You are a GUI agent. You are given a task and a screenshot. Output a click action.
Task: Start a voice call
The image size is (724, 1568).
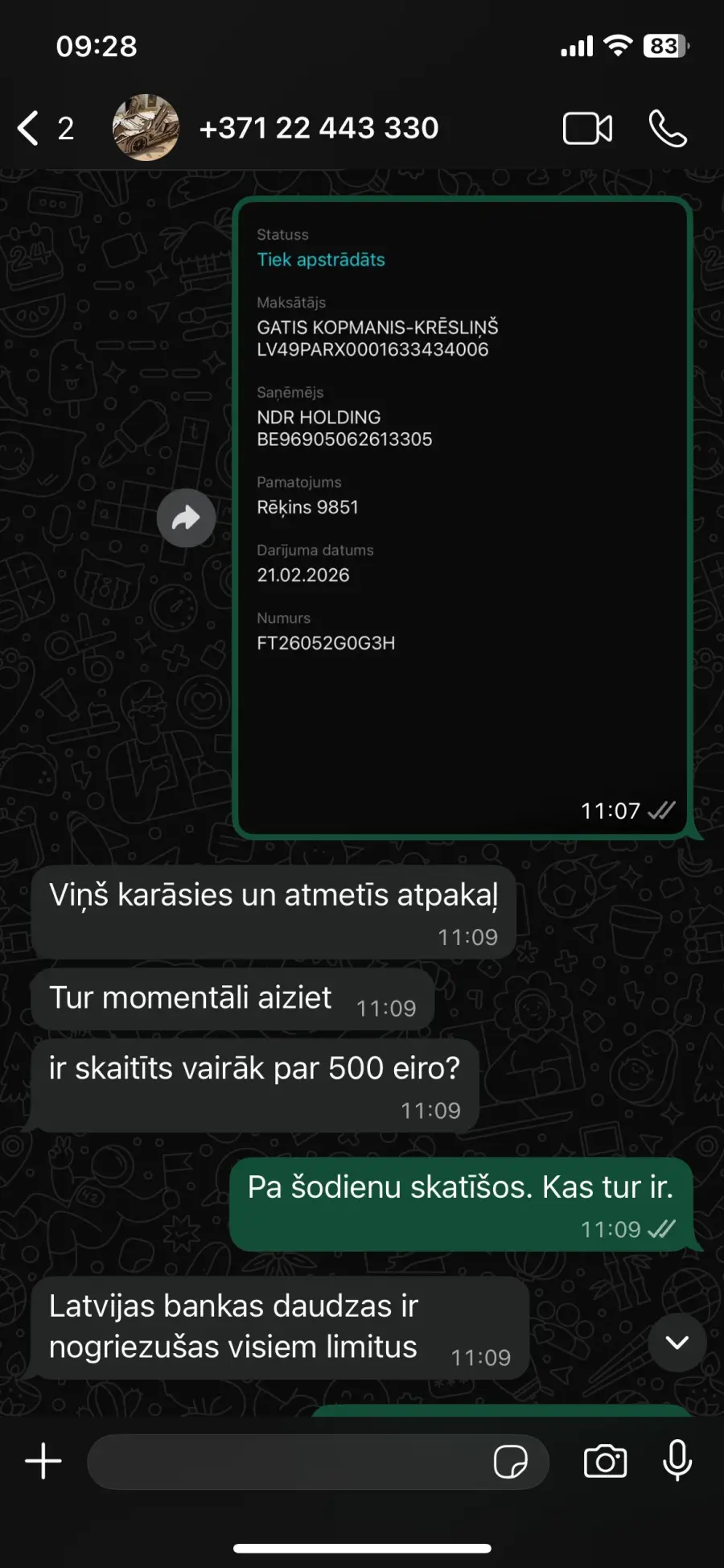pyautogui.click(x=668, y=129)
